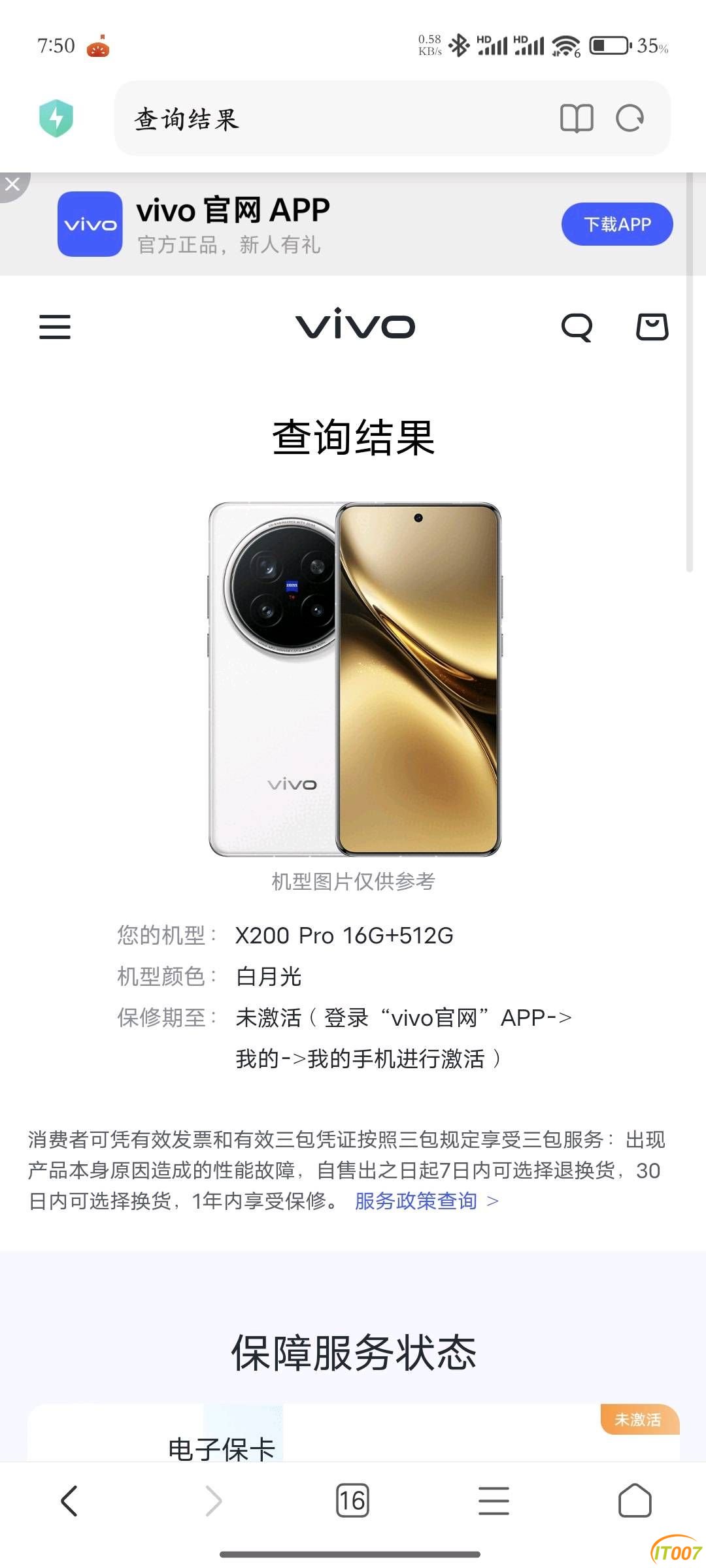The height and width of the screenshot is (1568, 706).
Task: Open the shopping bag icon
Action: tap(652, 327)
